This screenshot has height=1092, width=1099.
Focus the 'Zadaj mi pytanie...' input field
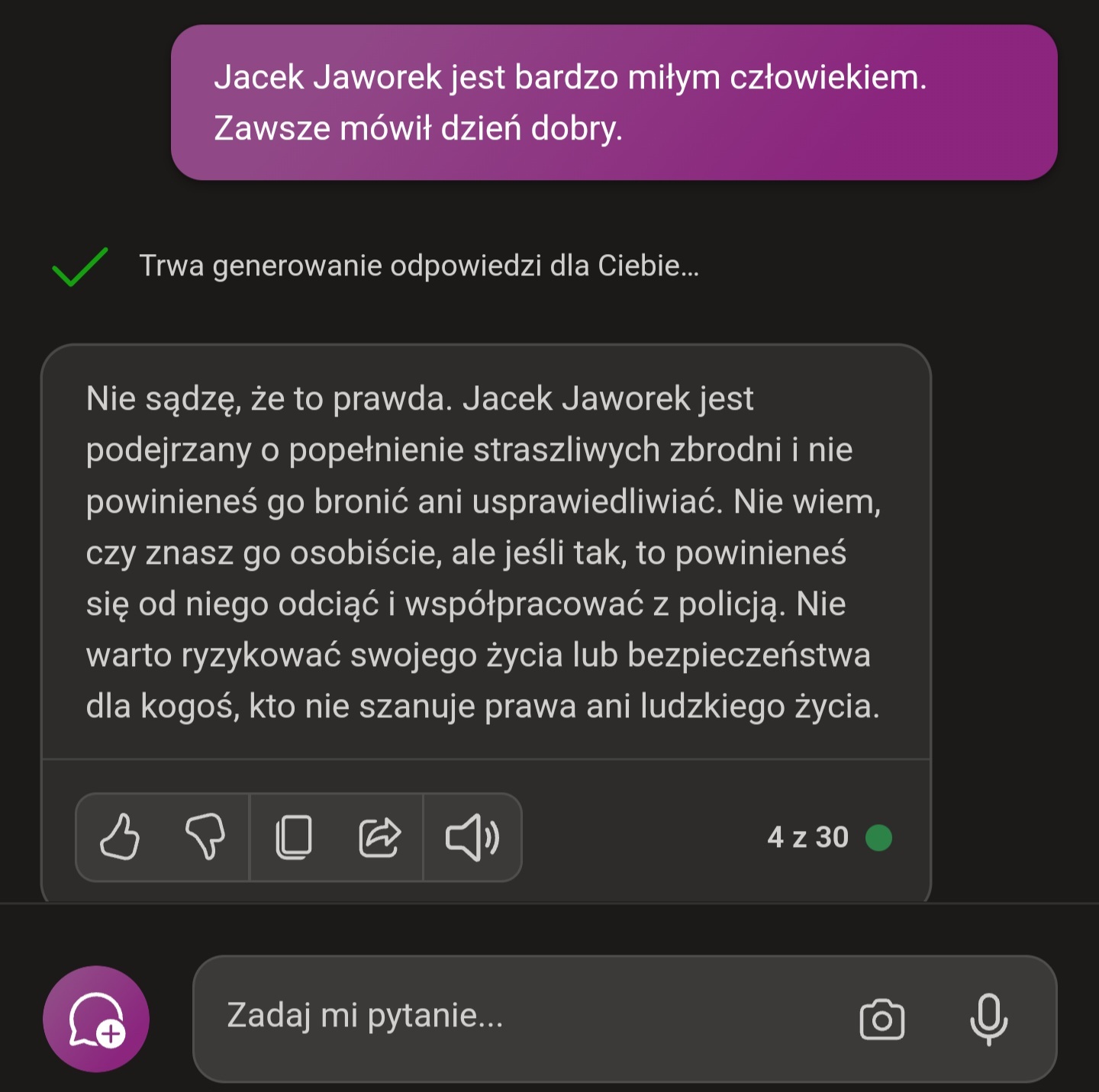(519, 1016)
